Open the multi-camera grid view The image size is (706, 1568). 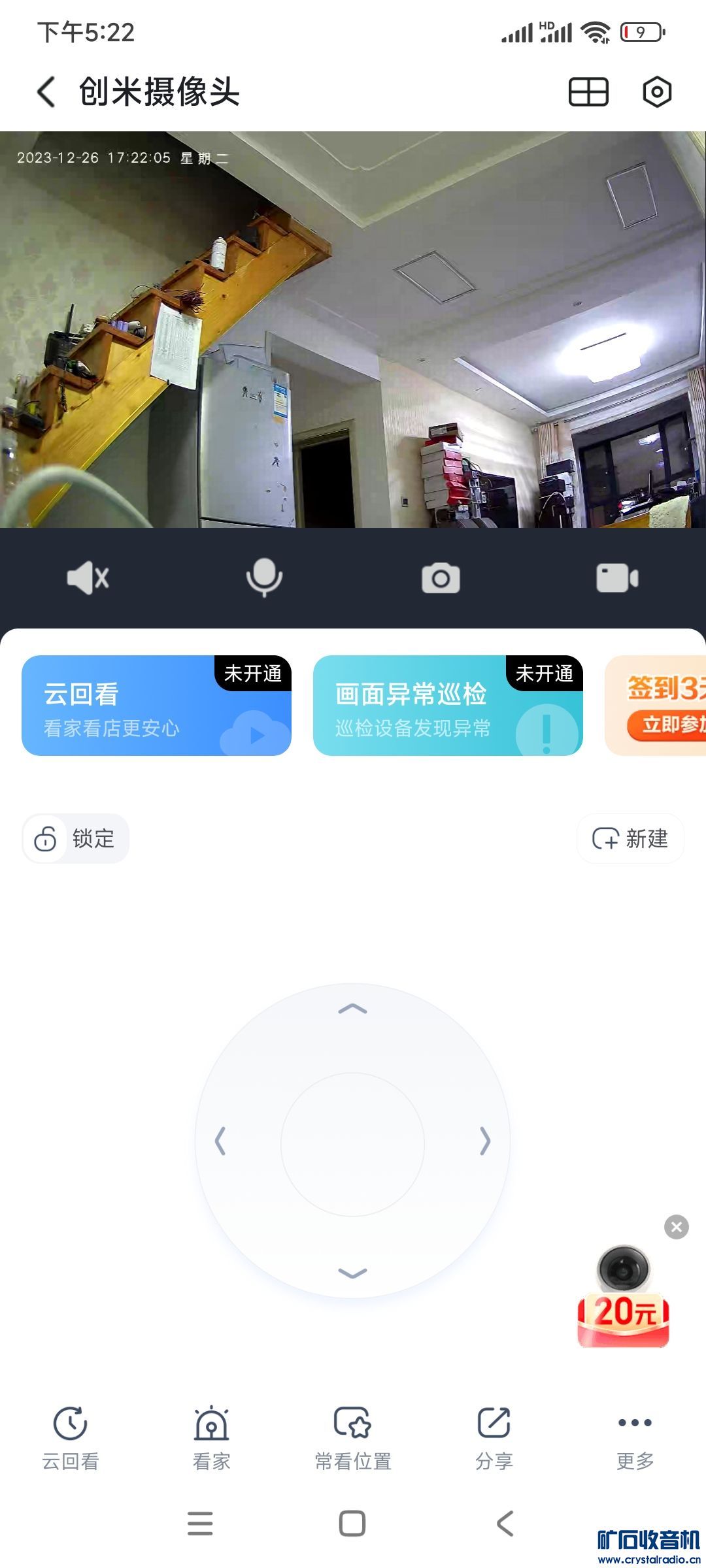coord(588,91)
